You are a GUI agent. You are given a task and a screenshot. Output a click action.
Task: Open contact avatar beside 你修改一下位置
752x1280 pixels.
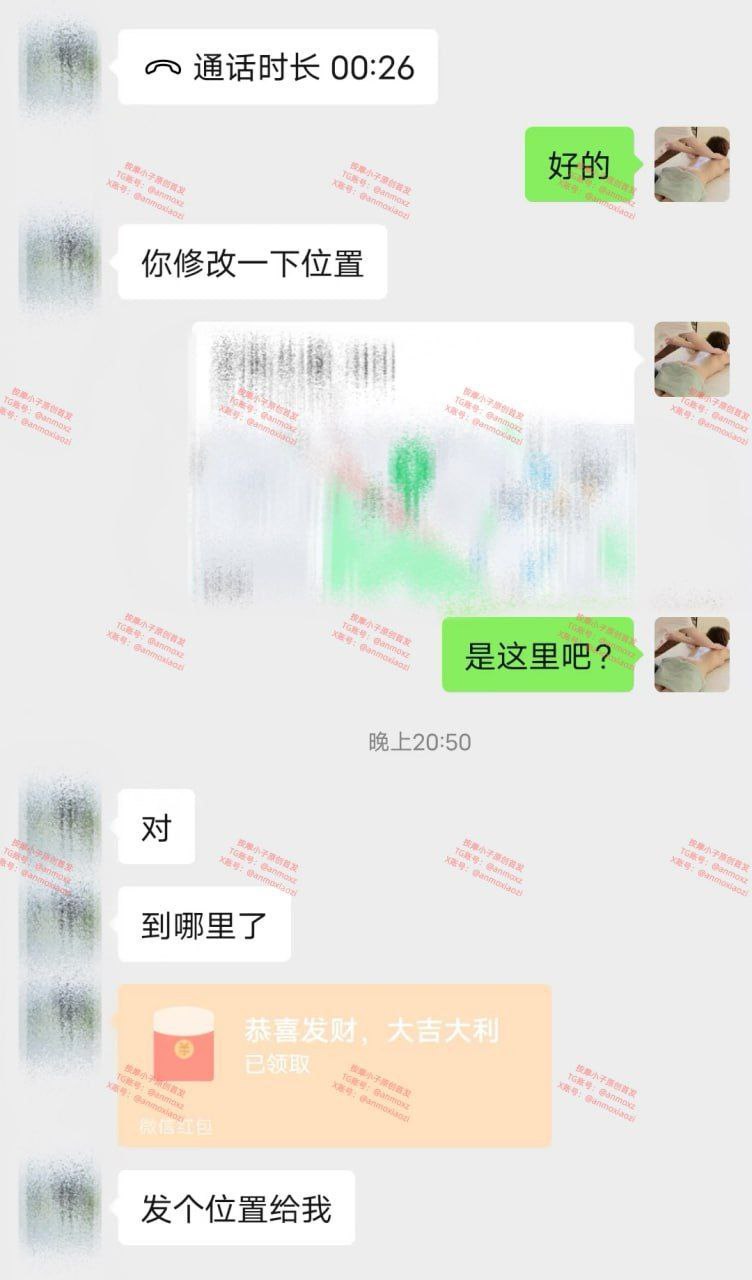coord(60,262)
